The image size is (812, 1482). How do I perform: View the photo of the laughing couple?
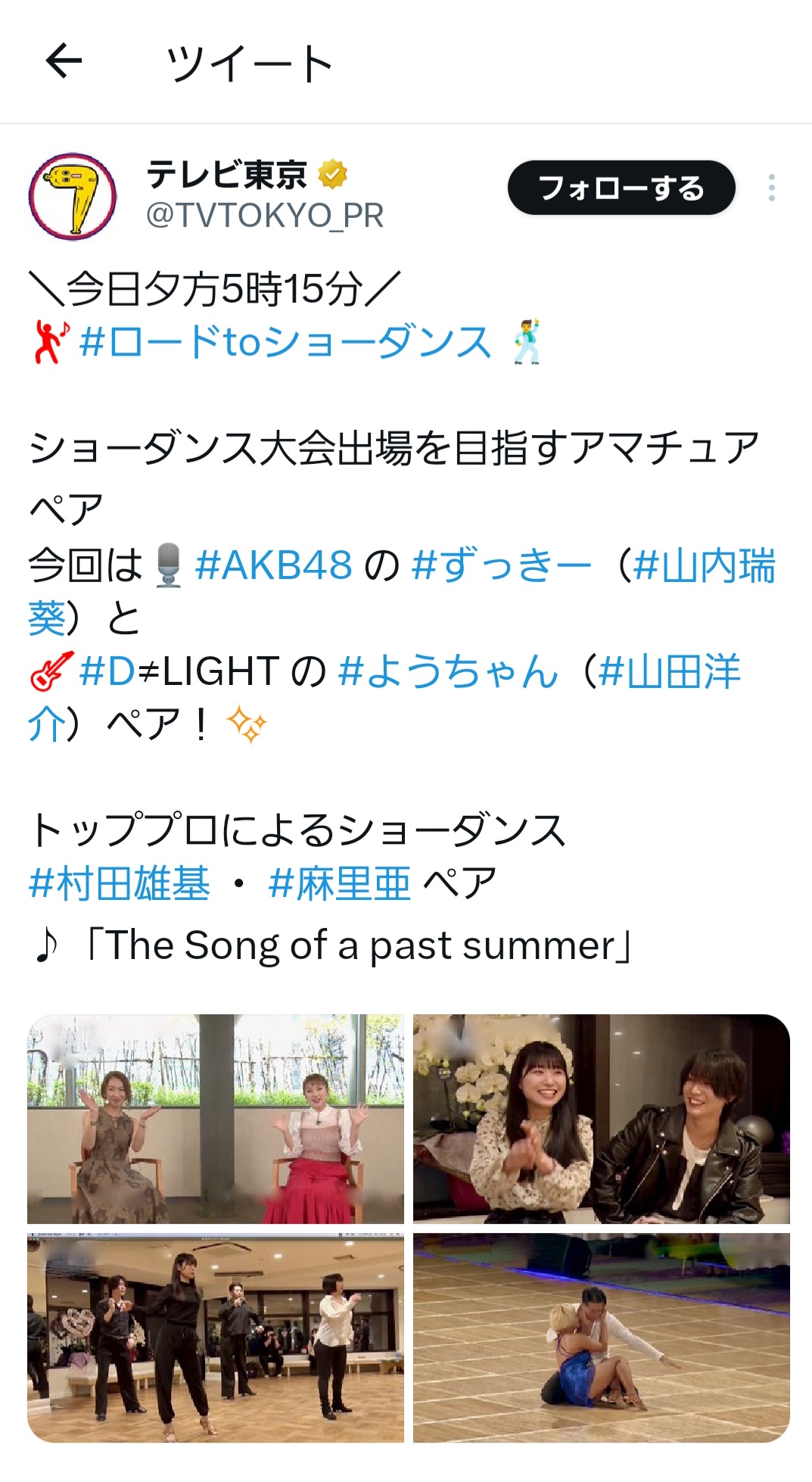click(602, 1119)
